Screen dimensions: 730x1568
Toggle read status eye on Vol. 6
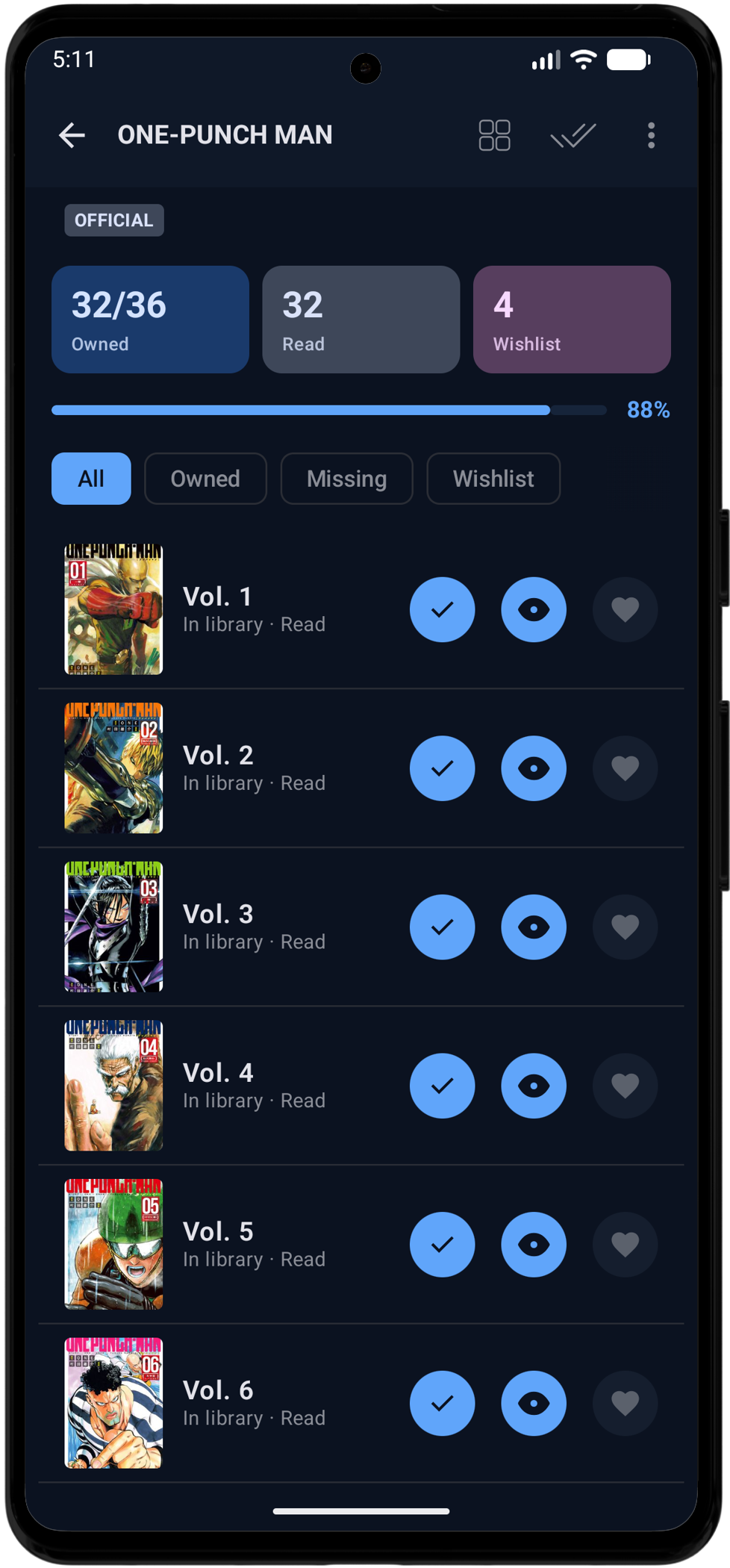tap(534, 1404)
